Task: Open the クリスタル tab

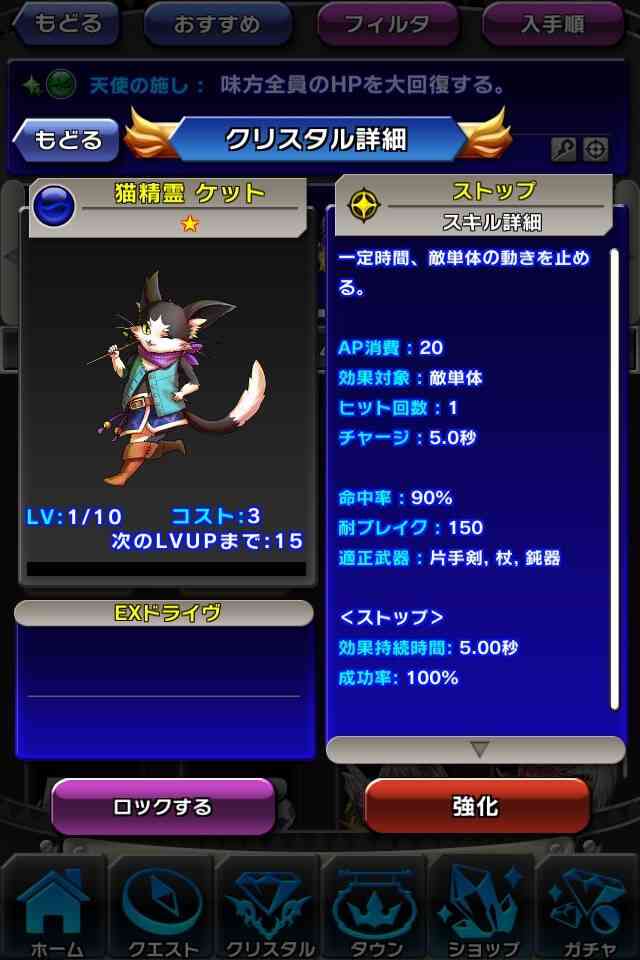Action: pyautogui.click(x=268, y=909)
